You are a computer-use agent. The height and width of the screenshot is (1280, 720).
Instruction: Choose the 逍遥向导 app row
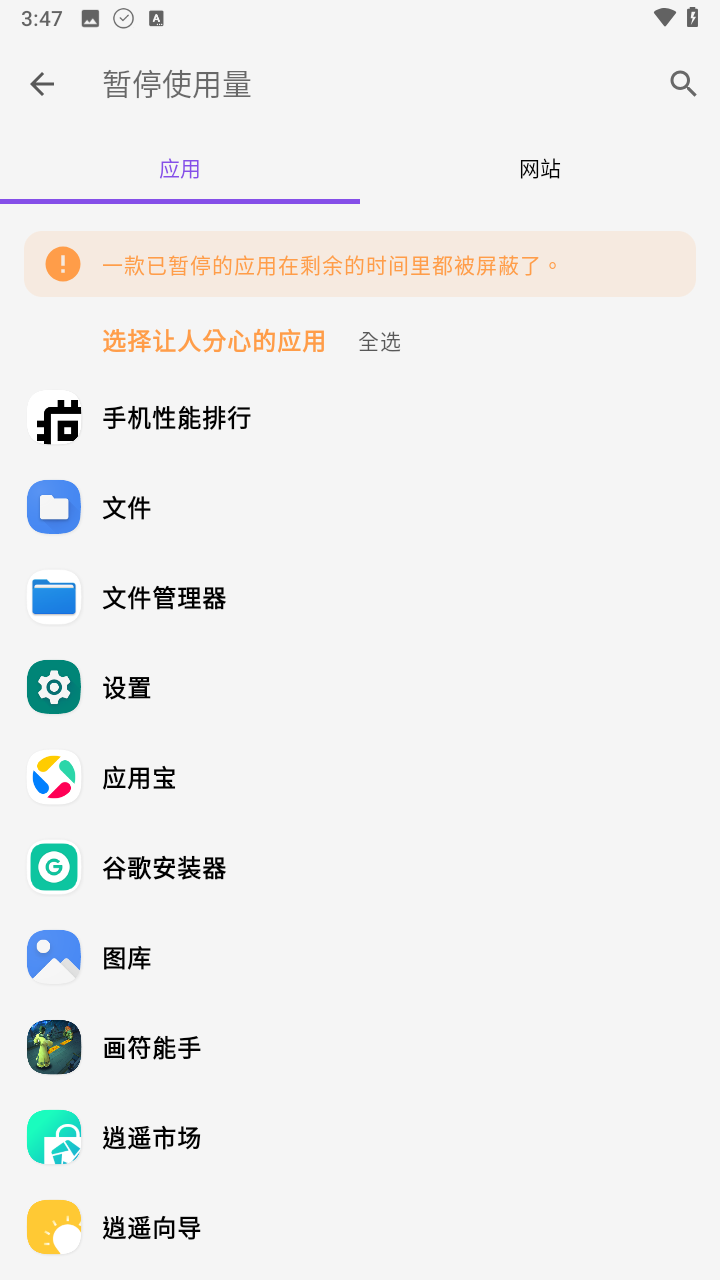151,1228
